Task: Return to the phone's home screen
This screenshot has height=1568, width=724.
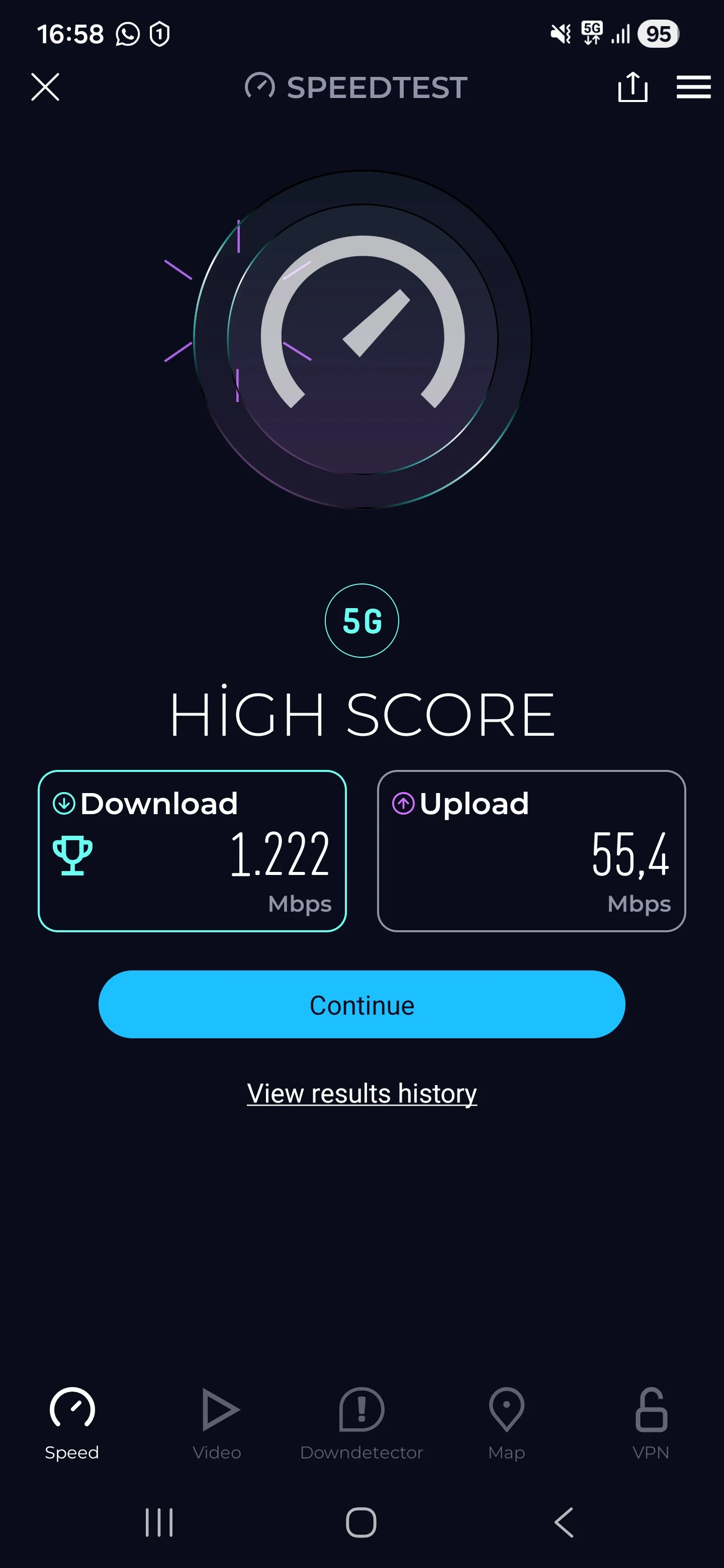Action: pos(361,1522)
